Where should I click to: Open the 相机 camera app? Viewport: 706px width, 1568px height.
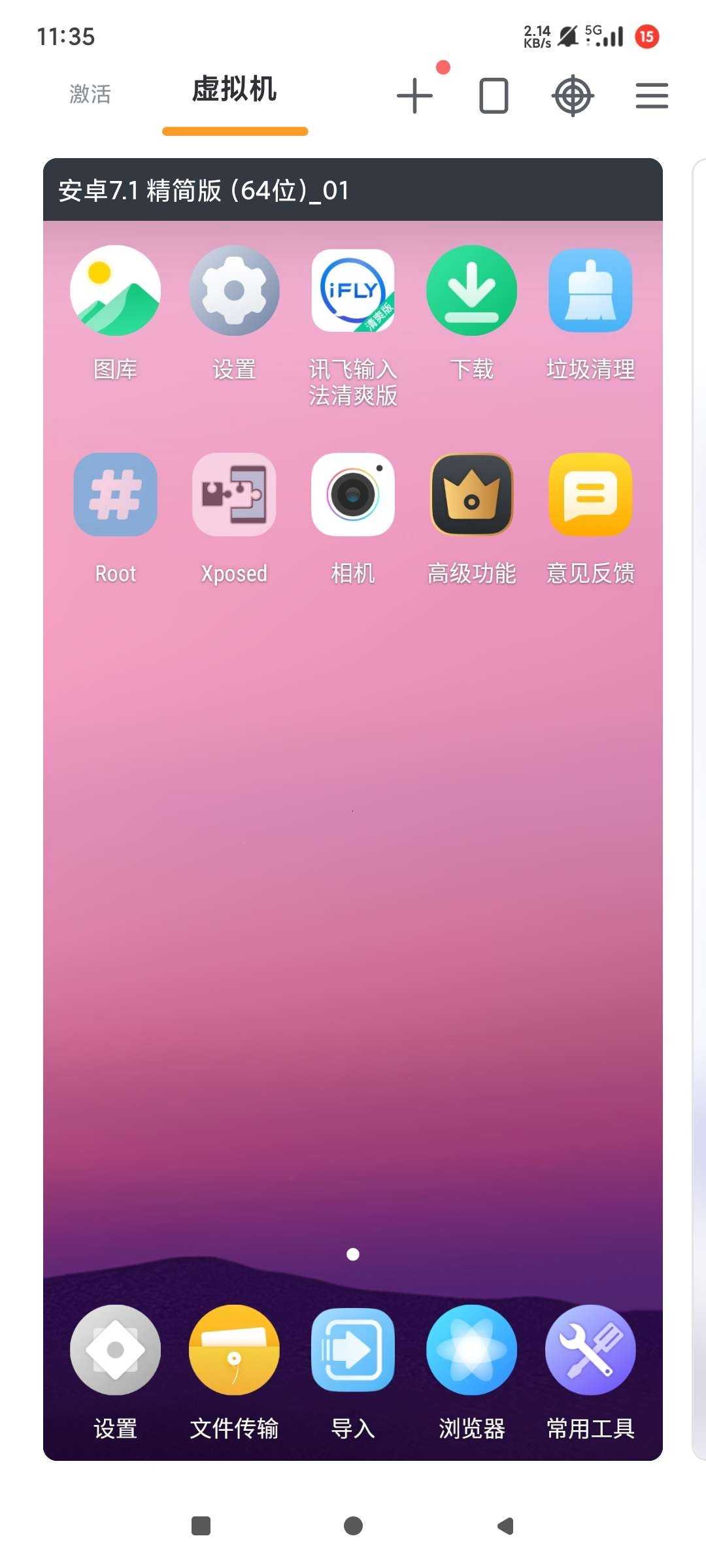tap(353, 495)
